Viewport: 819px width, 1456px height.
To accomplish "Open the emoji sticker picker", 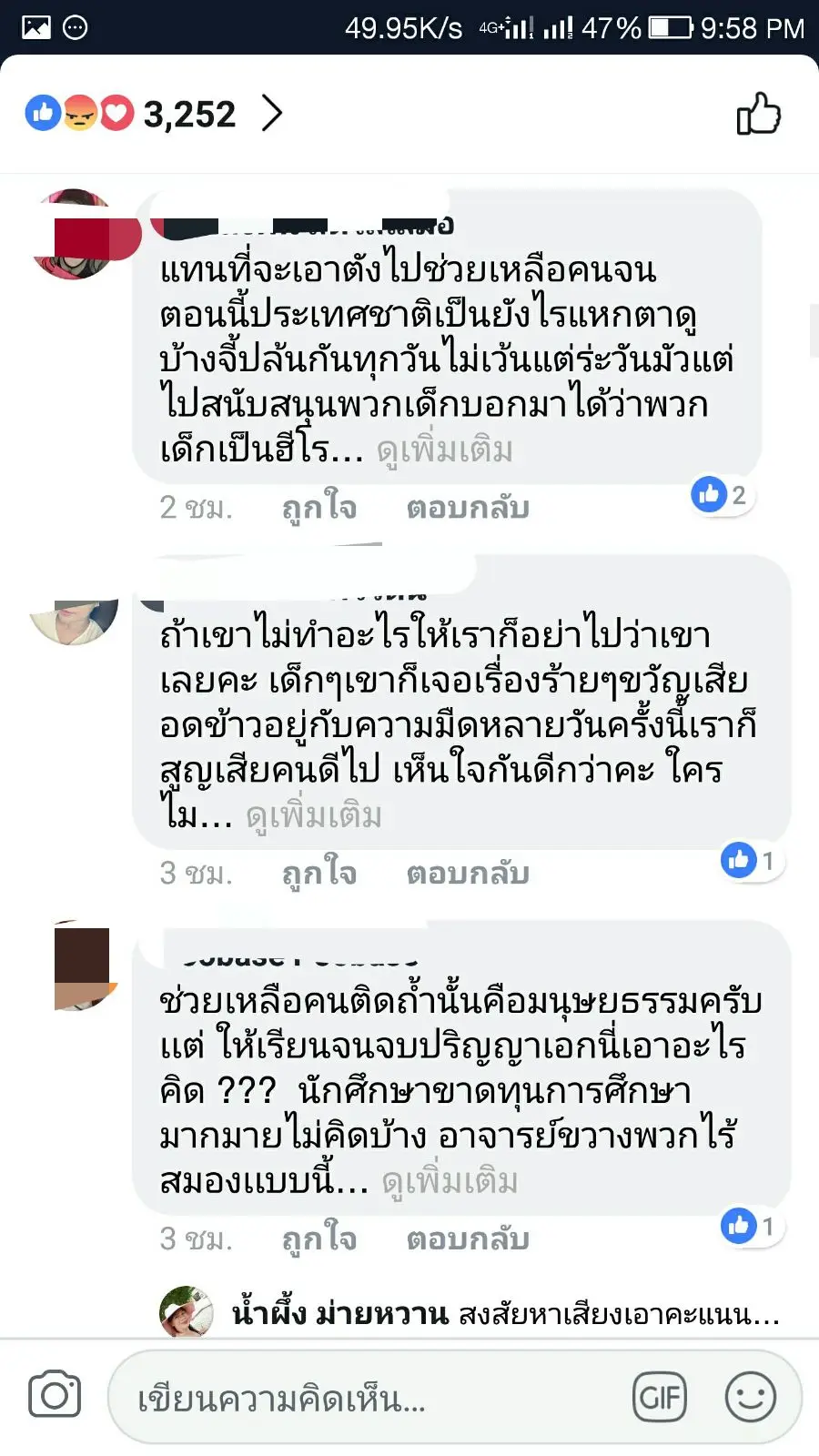I will (750, 1397).
